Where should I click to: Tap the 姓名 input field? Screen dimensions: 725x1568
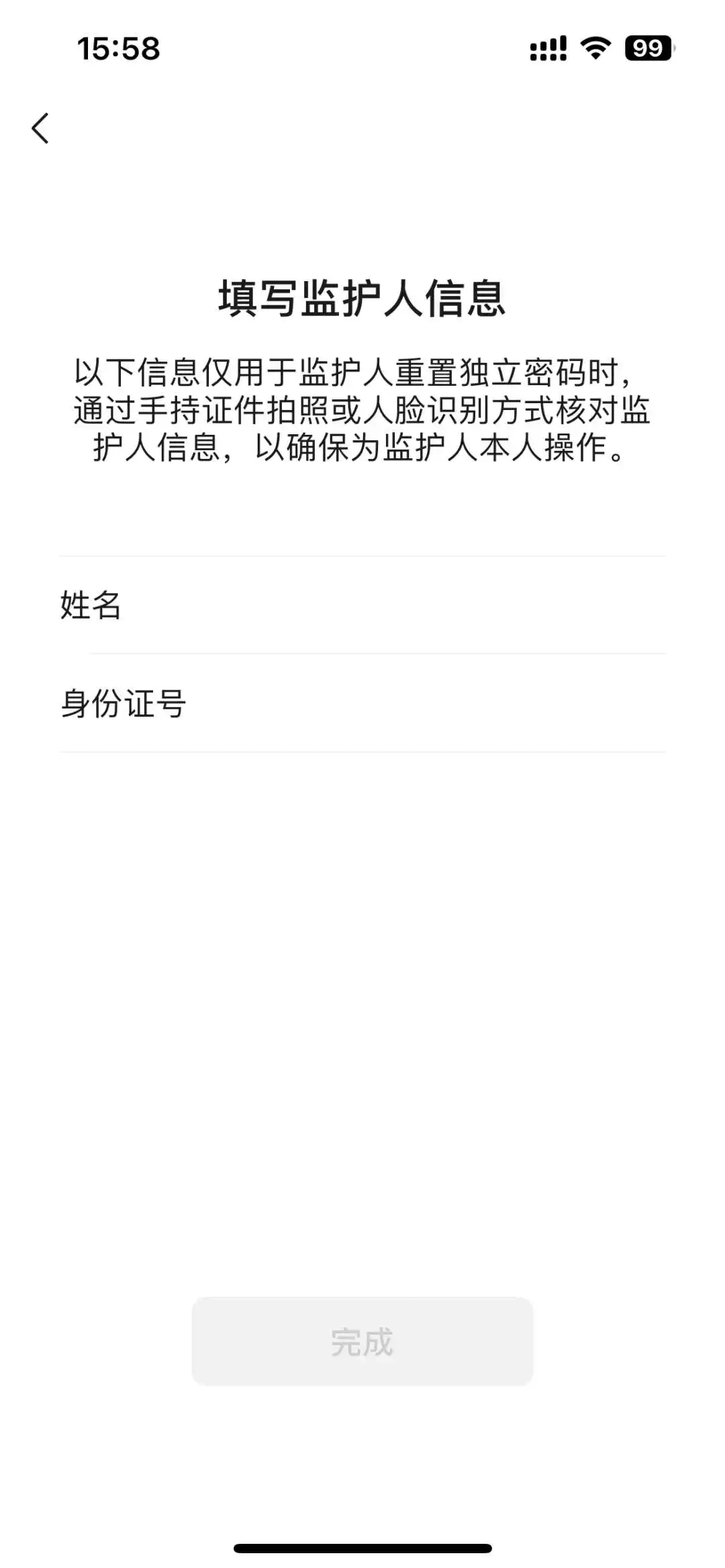pyautogui.click(x=362, y=605)
